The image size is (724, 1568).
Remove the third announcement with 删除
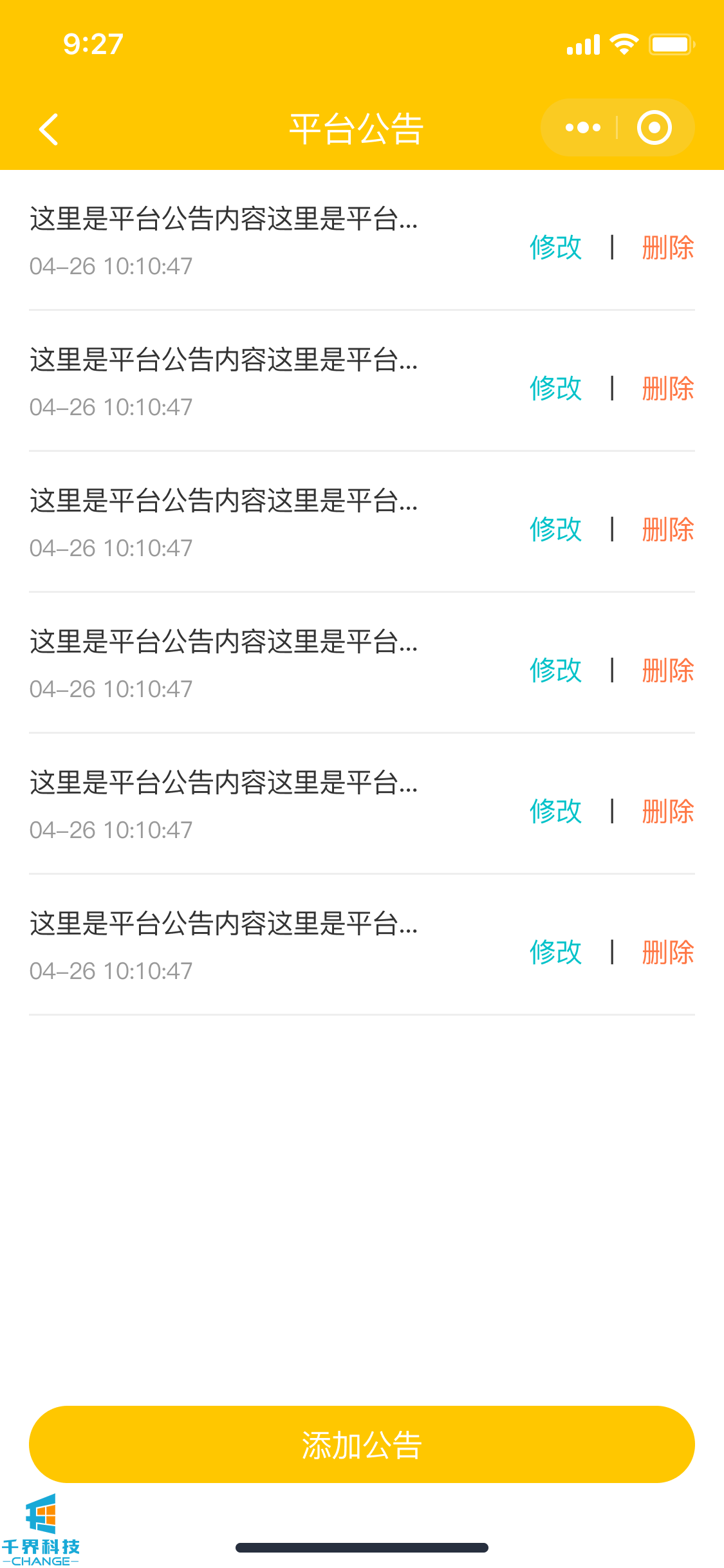tap(667, 530)
